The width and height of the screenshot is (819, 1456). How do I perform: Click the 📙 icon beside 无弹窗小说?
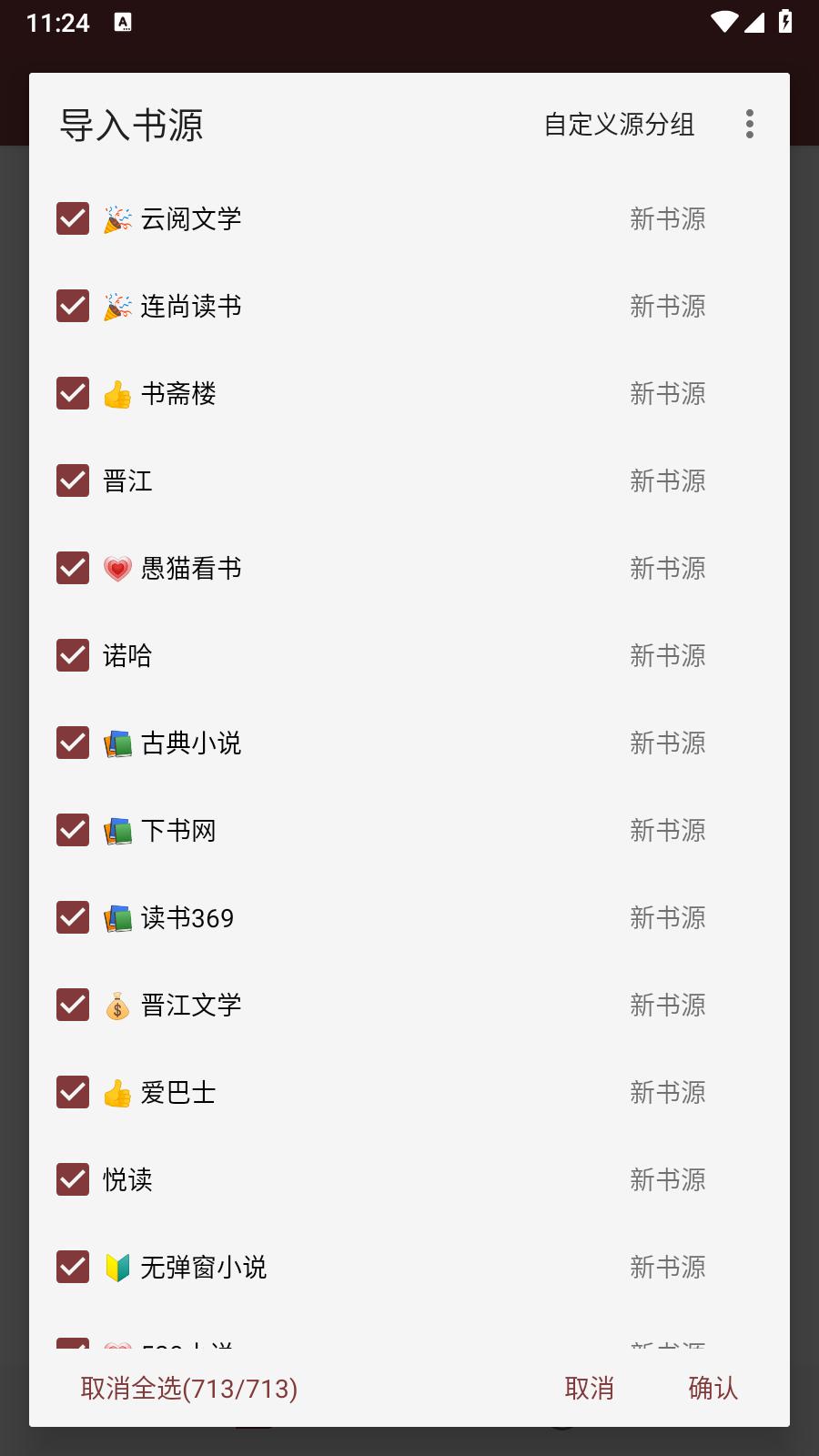pos(116,1266)
